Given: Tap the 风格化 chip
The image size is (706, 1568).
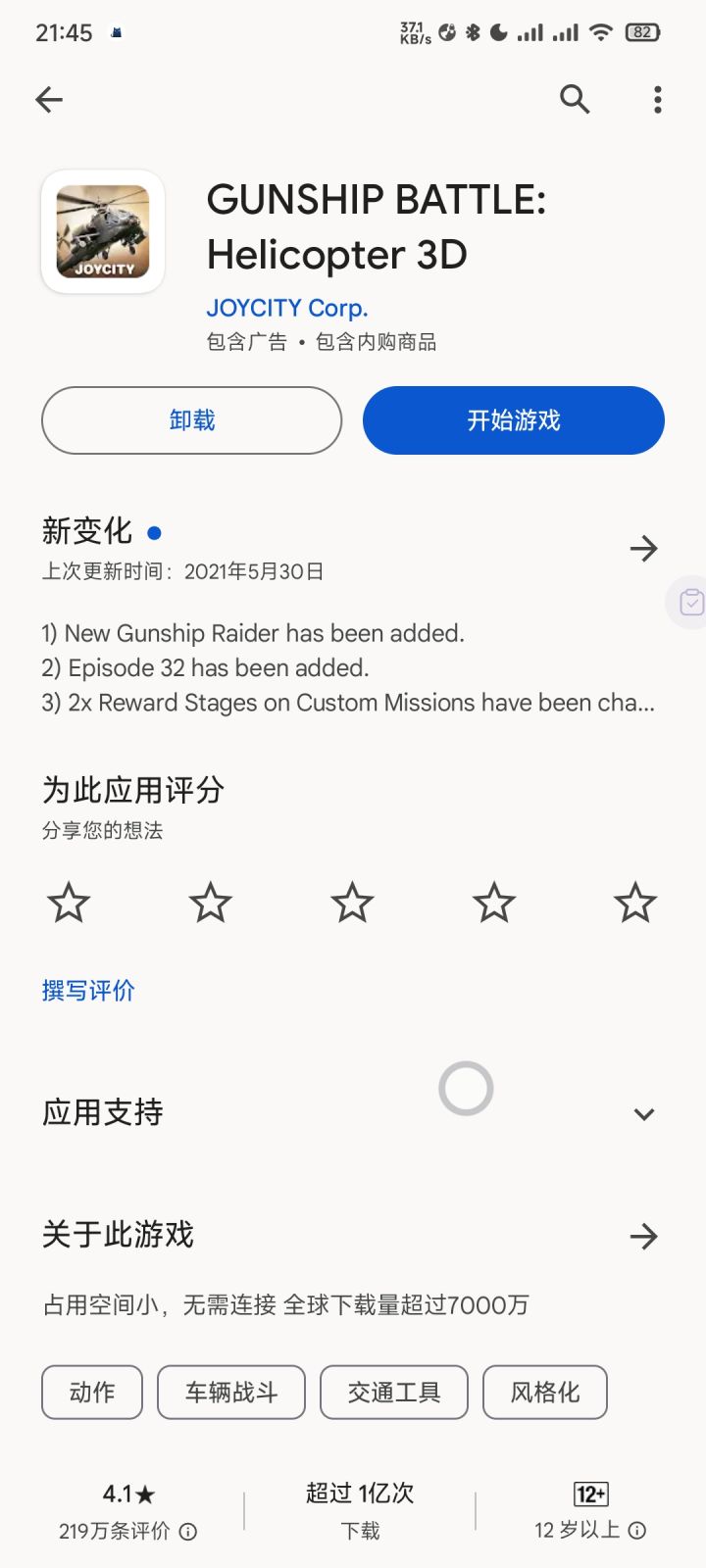Looking at the screenshot, I should point(545,1393).
